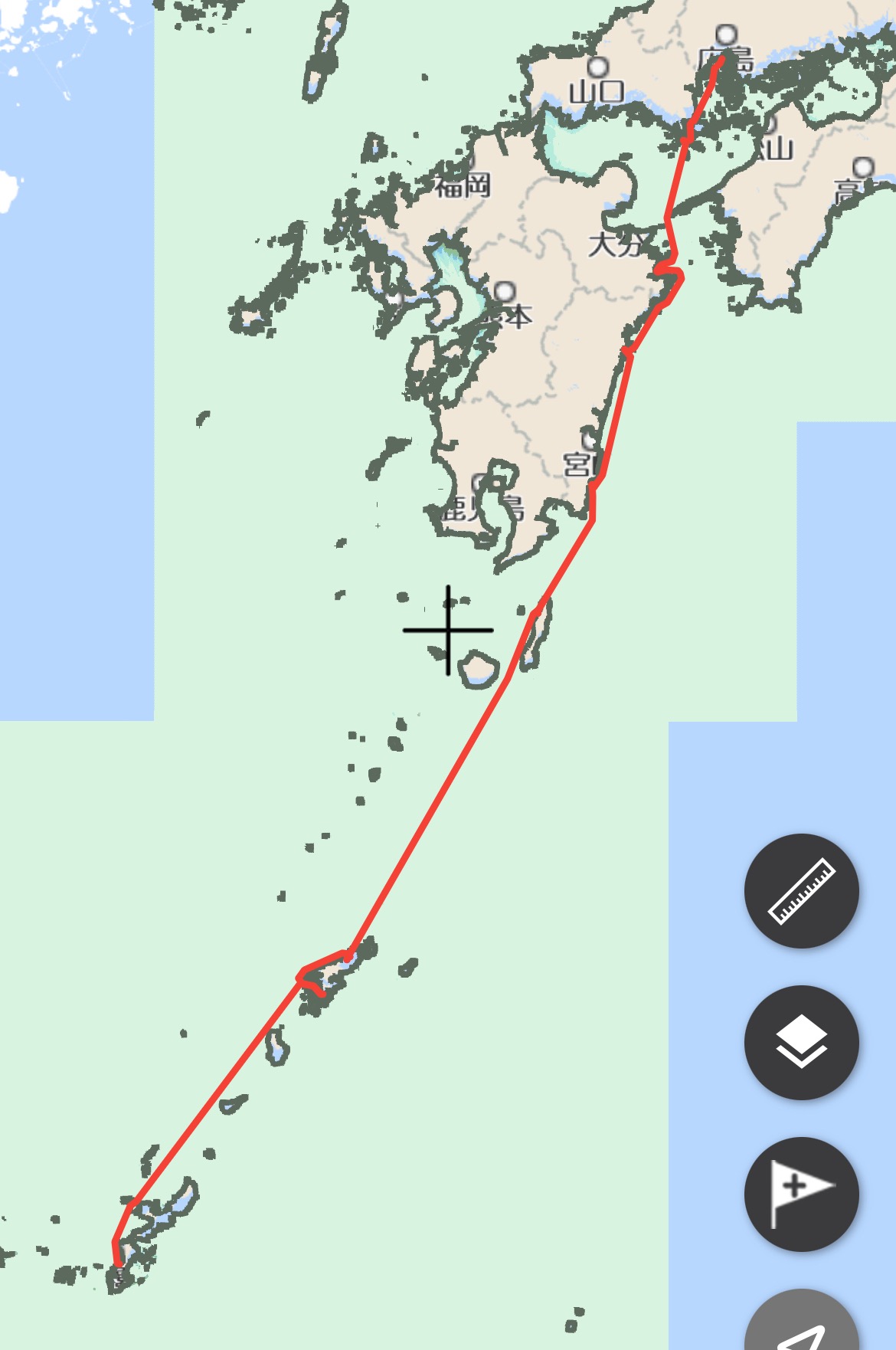Open the ruler distance measurement tool

point(801,891)
